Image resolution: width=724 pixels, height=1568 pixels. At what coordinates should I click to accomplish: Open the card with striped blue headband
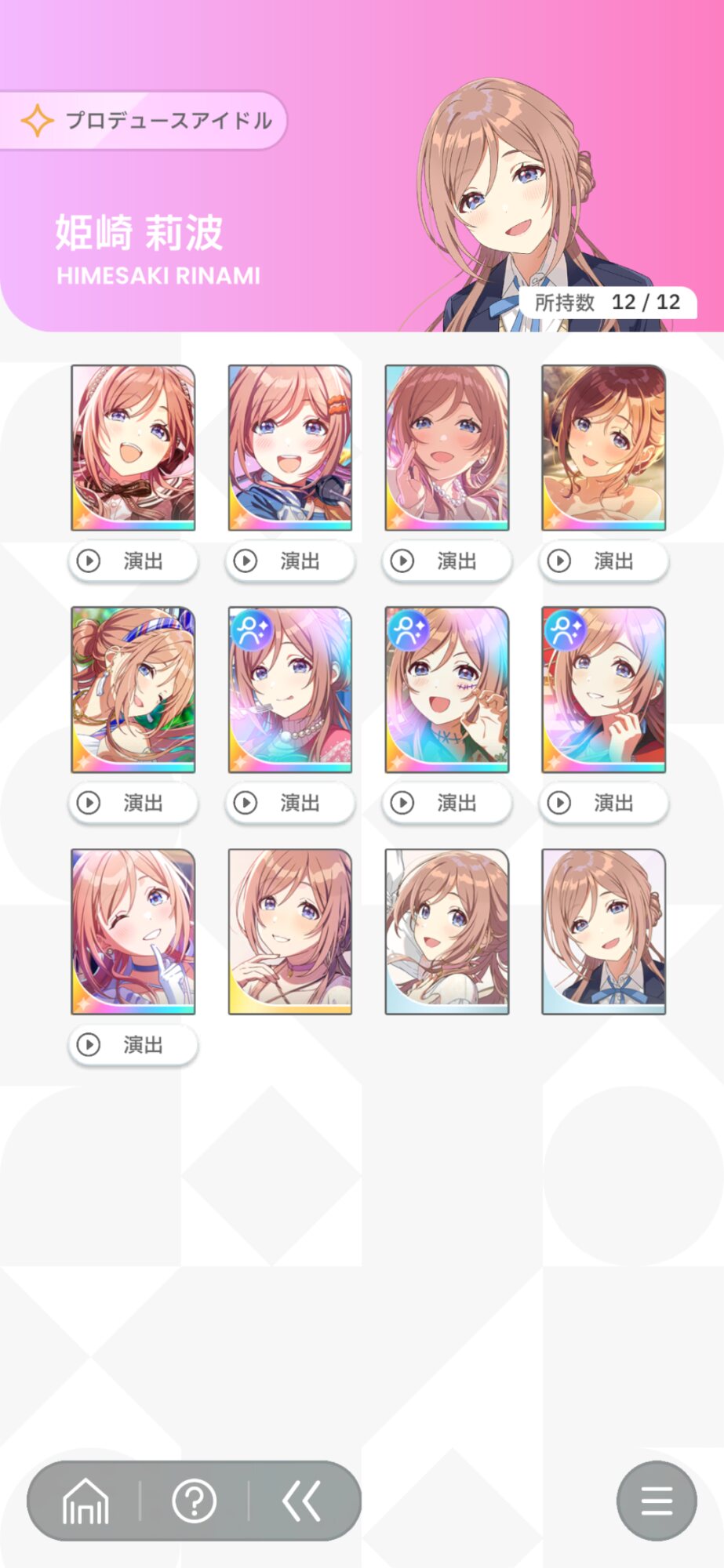(133, 689)
